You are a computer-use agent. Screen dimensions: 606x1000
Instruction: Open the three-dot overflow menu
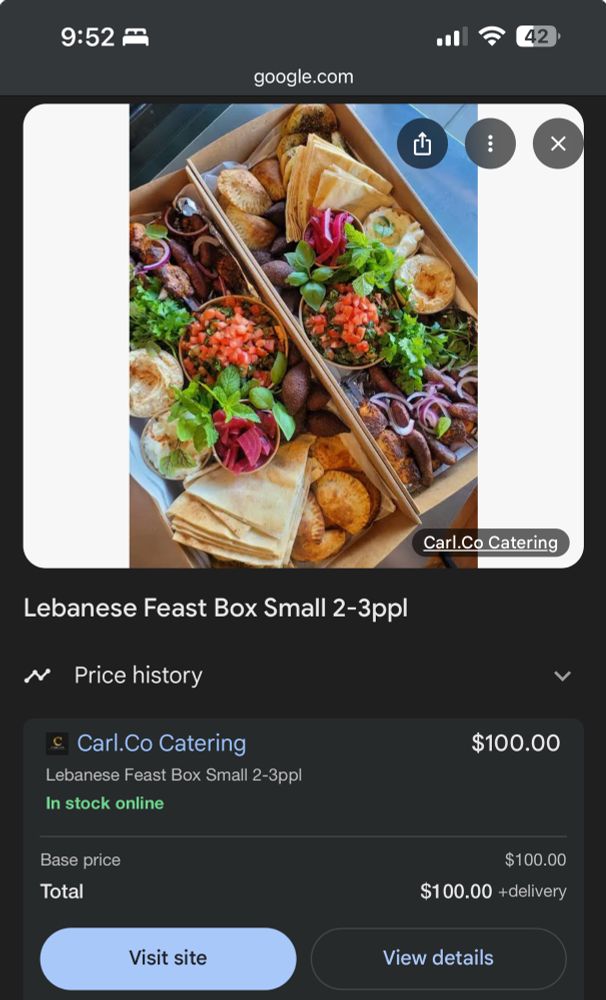[x=490, y=144]
